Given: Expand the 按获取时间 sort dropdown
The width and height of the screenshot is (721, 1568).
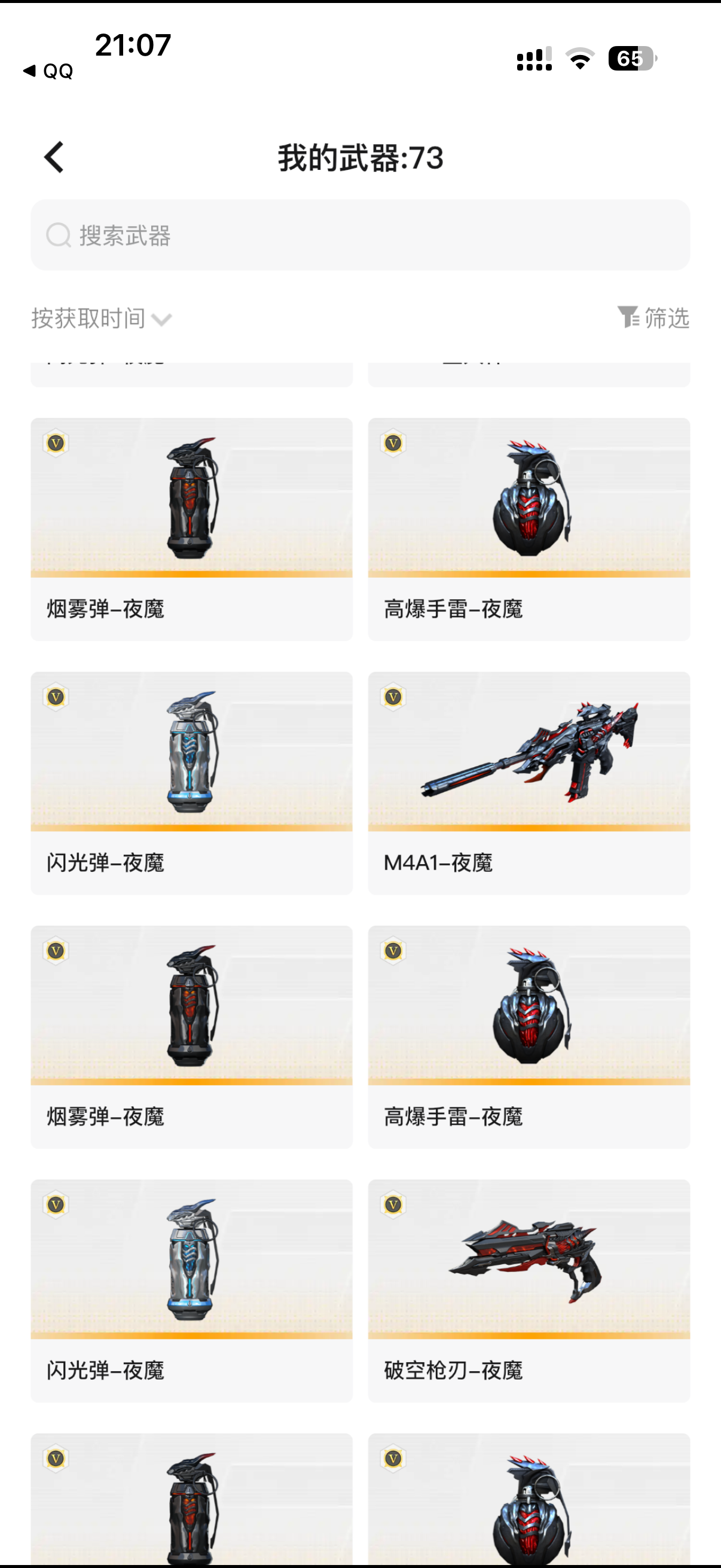Looking at the screenshot, I should (102, 318).
